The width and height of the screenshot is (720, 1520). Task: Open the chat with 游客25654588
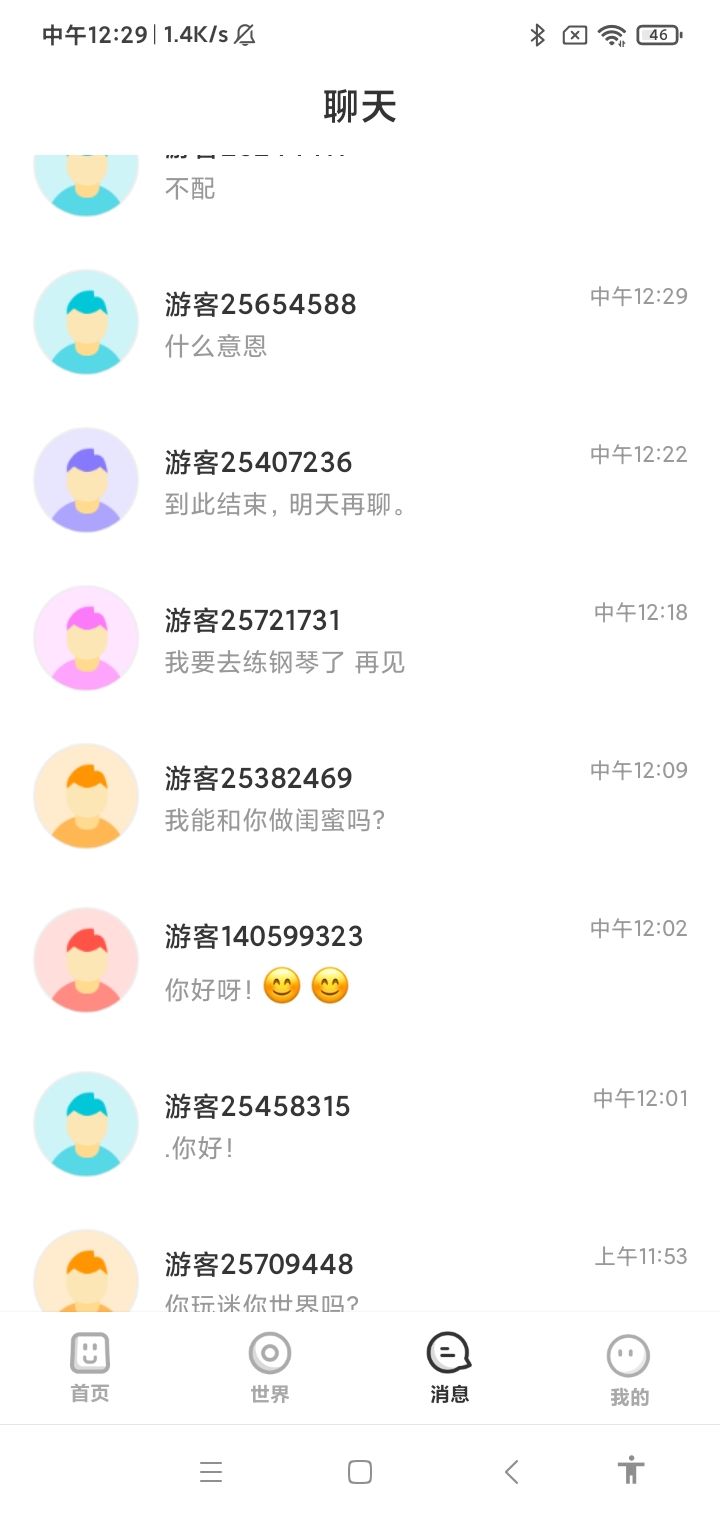[x=360, y=322]
